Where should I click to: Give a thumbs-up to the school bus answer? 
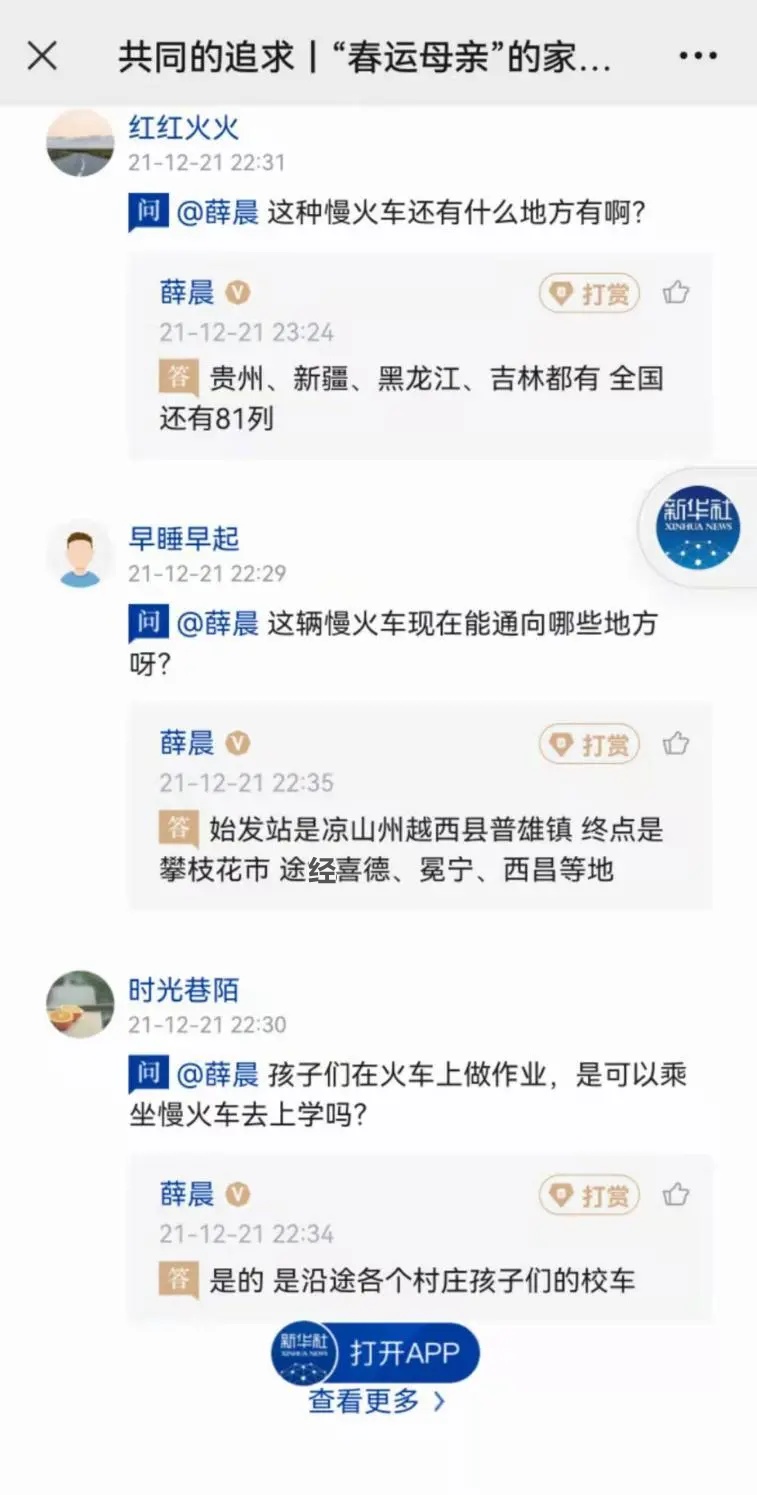[676, 1195]
